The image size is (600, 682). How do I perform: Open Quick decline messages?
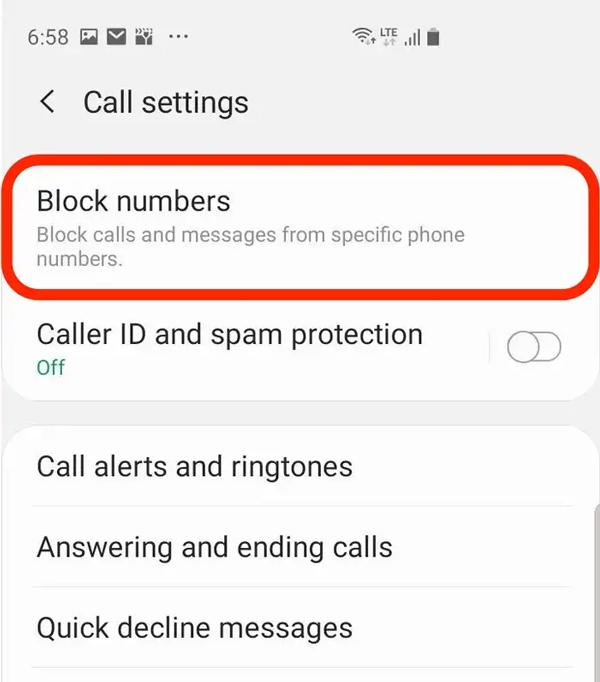point(195,628)
